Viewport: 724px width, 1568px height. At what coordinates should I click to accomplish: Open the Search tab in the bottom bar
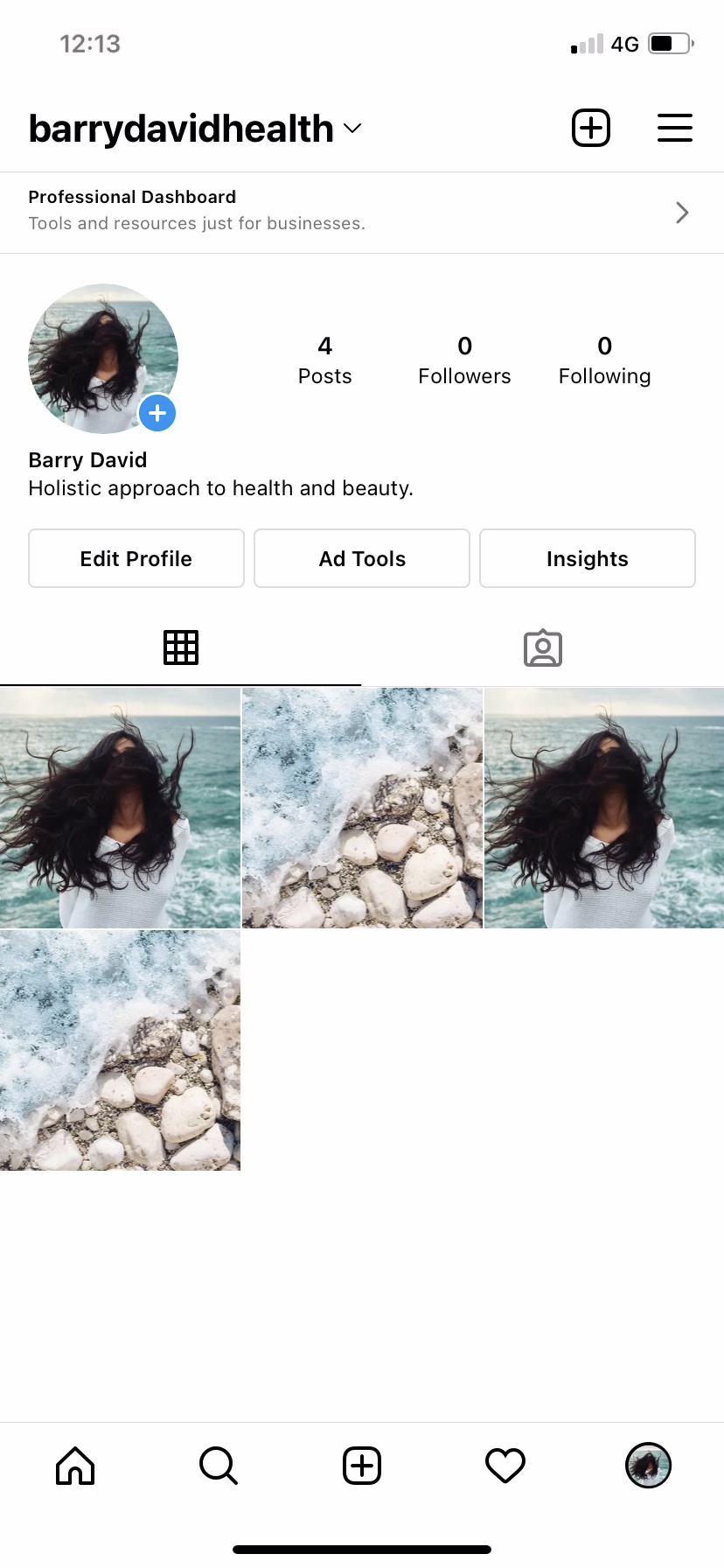[219, 1466]
